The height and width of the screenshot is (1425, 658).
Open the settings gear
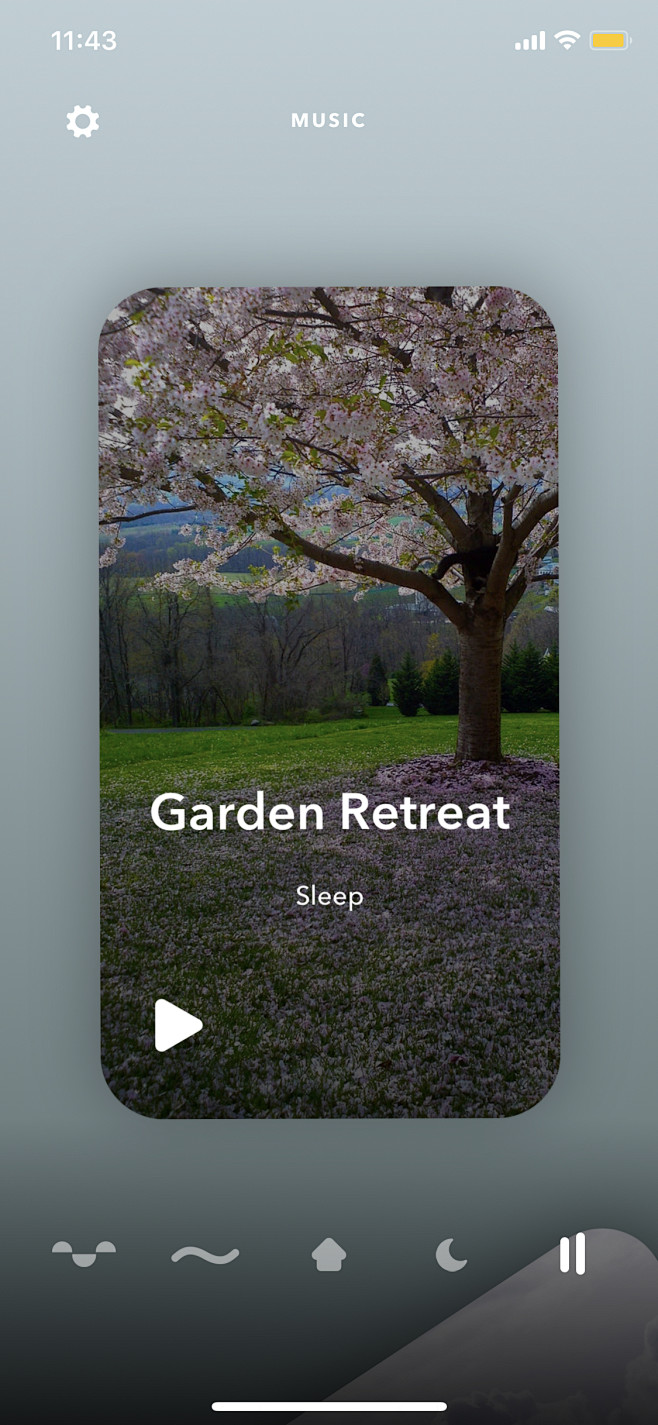(x=83, y=122)
